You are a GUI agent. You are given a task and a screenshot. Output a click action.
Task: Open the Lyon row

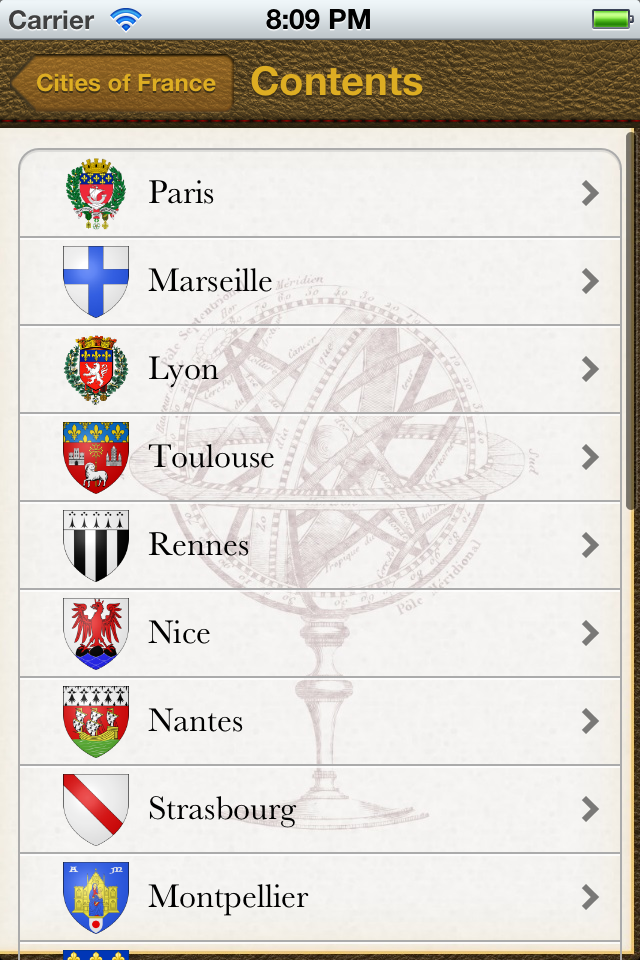pyautogui.click(x=320, y=369)
